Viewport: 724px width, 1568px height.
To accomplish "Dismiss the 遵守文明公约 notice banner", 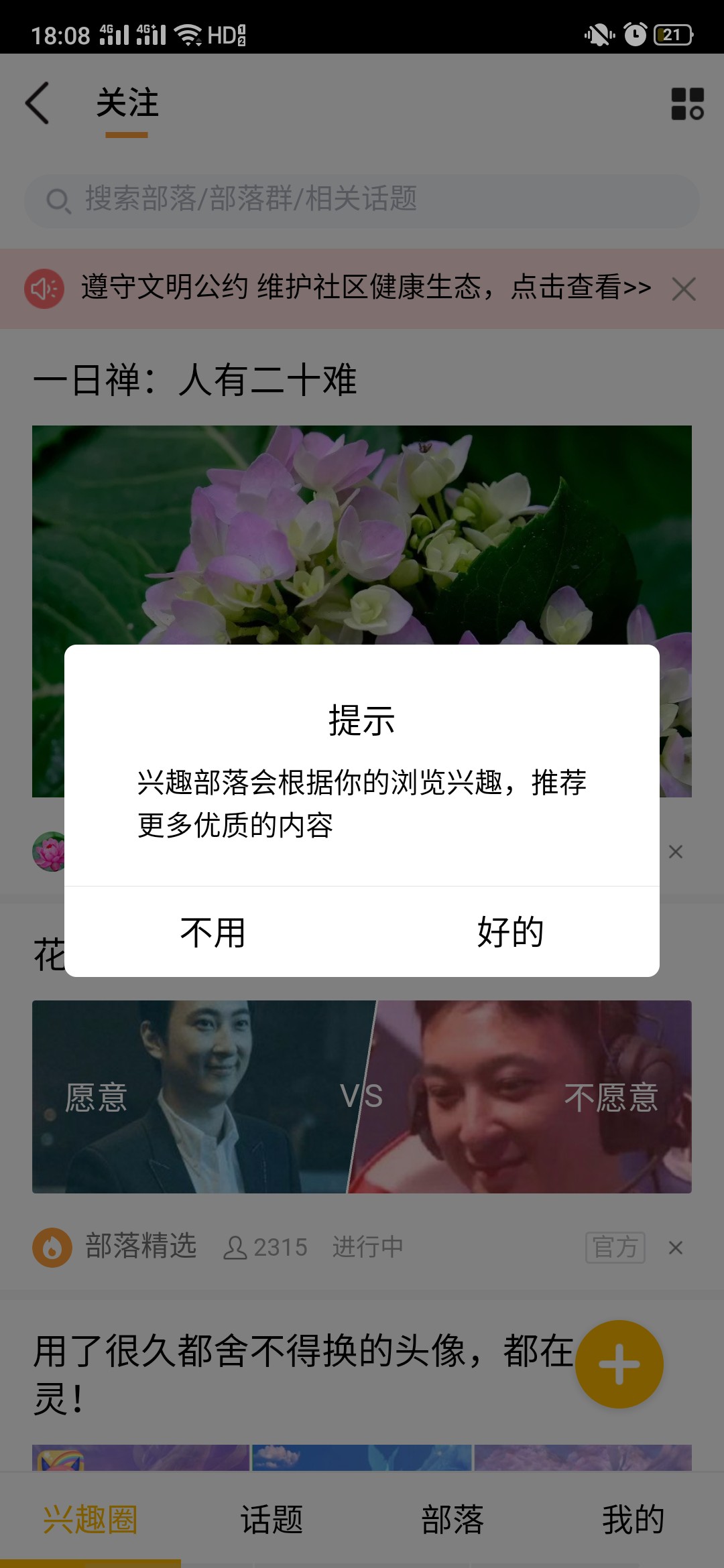I will [x=684, y=289].
